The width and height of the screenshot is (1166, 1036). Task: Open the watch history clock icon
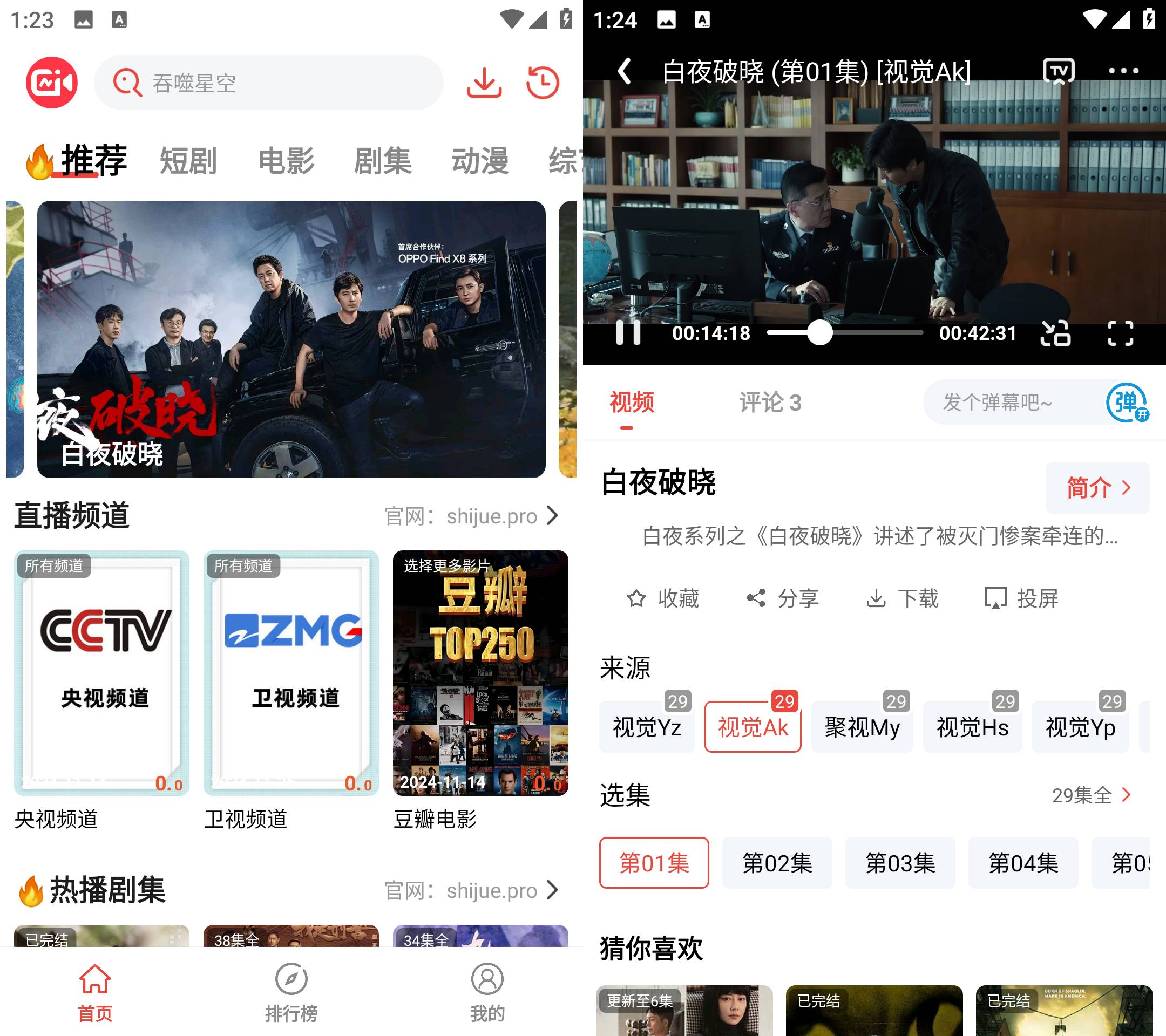[x=542, y=83]
